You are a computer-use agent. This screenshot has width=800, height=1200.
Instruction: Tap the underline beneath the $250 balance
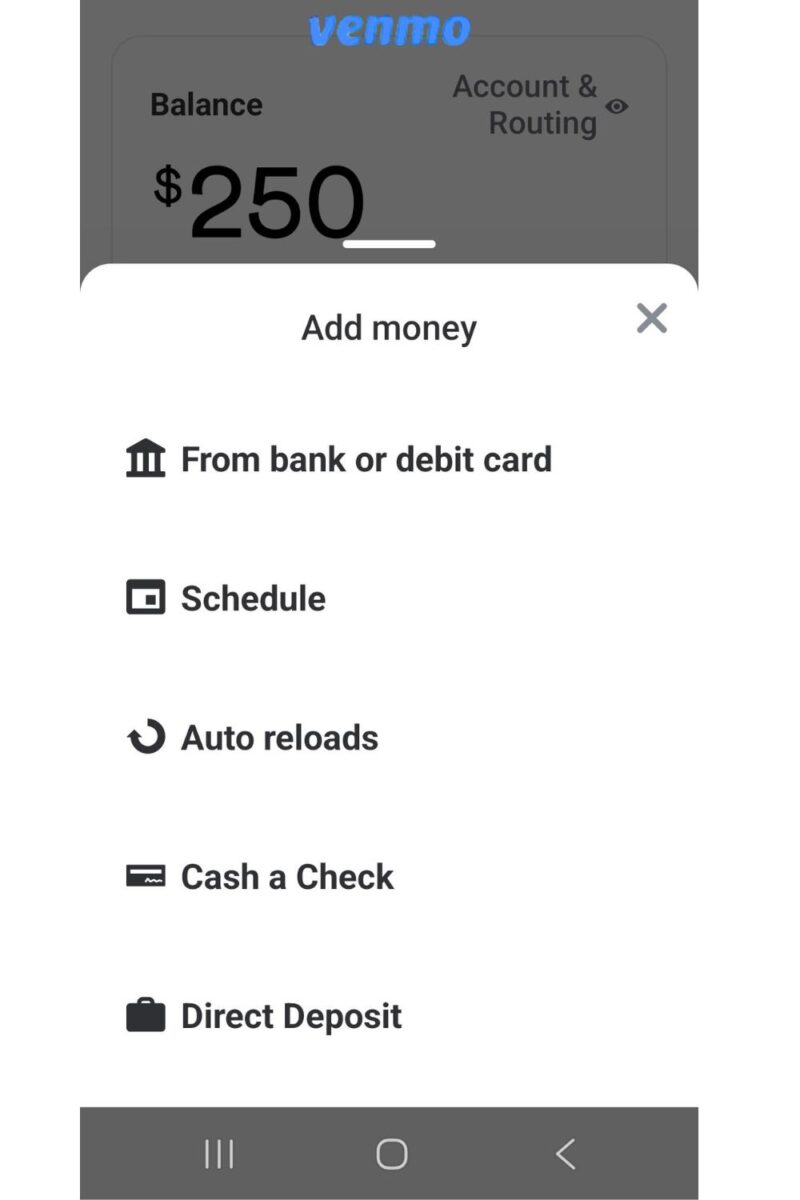pyautogui.click(x=390, y=243)
